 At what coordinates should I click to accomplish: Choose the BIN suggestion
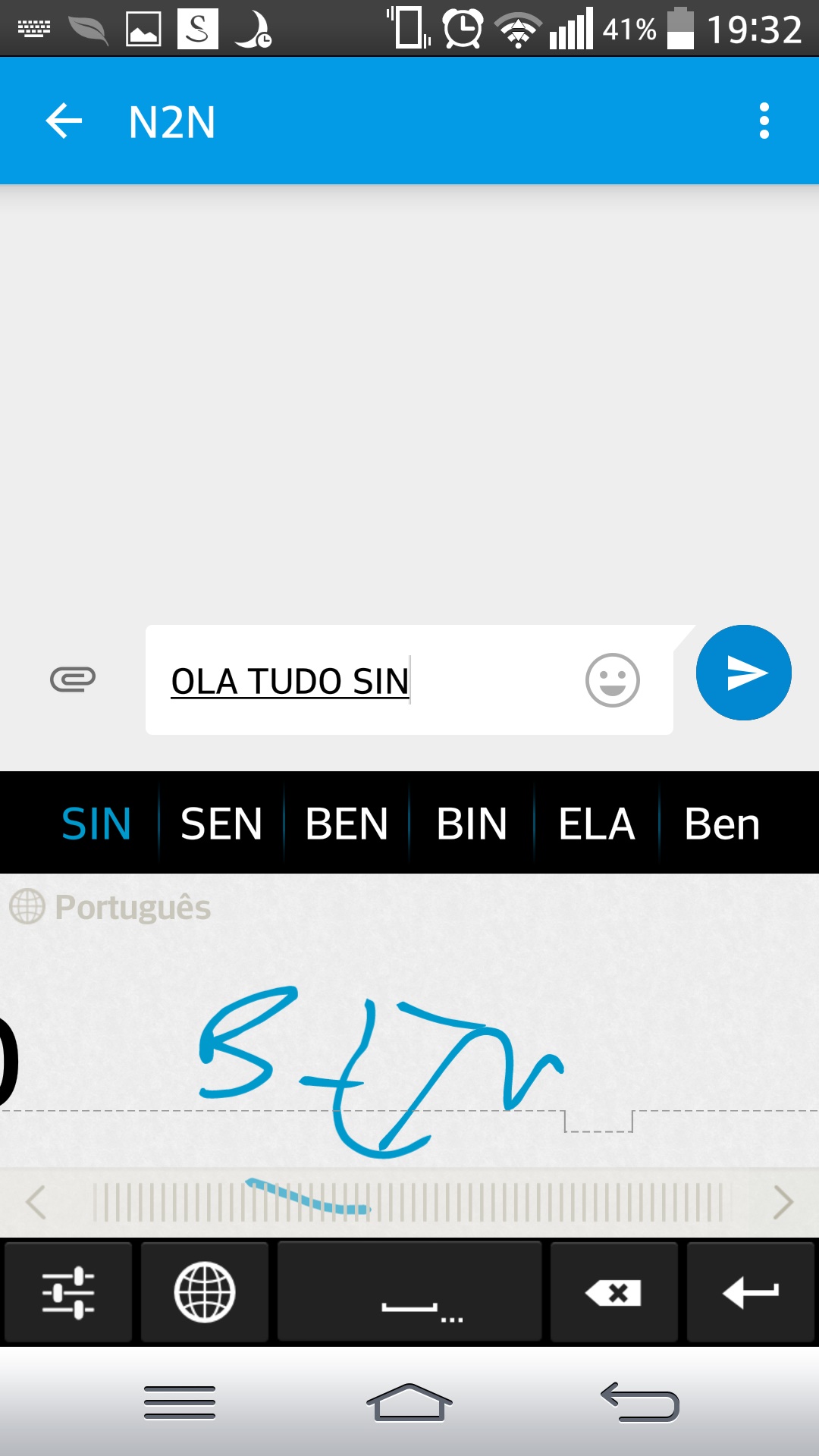point(472,824)
